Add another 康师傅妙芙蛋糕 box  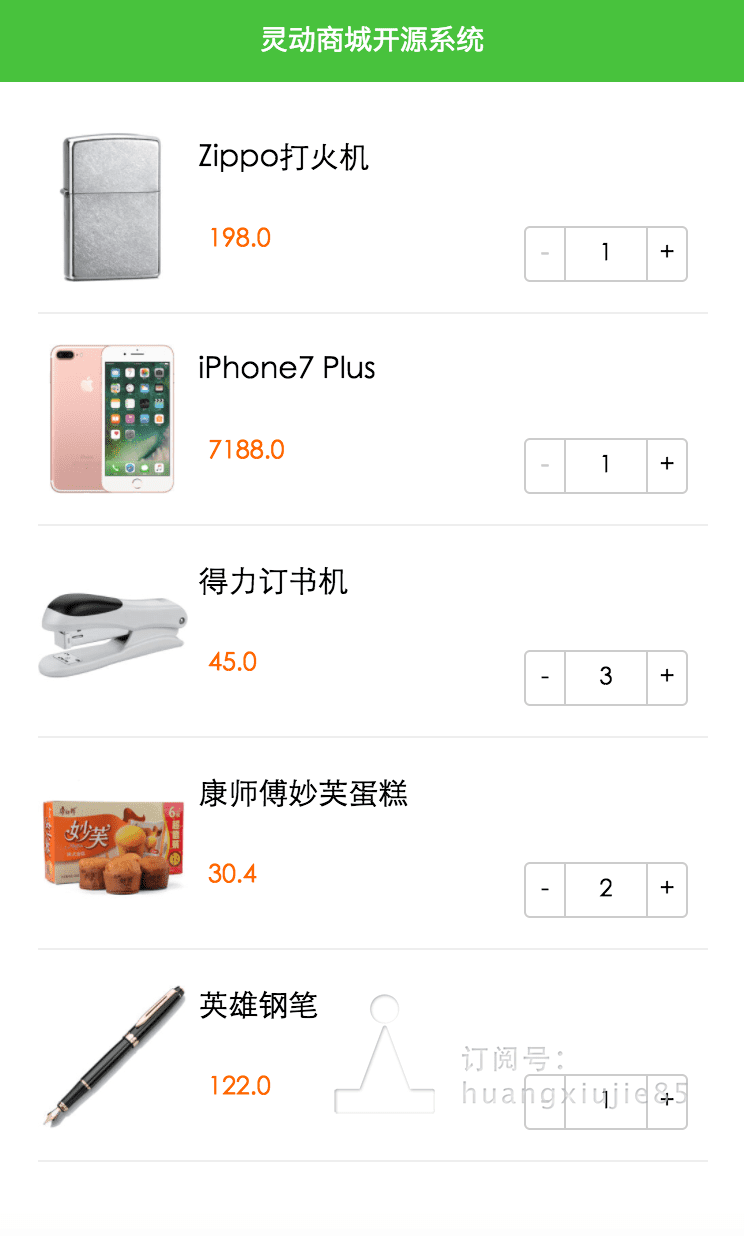(x=667, y=890)
